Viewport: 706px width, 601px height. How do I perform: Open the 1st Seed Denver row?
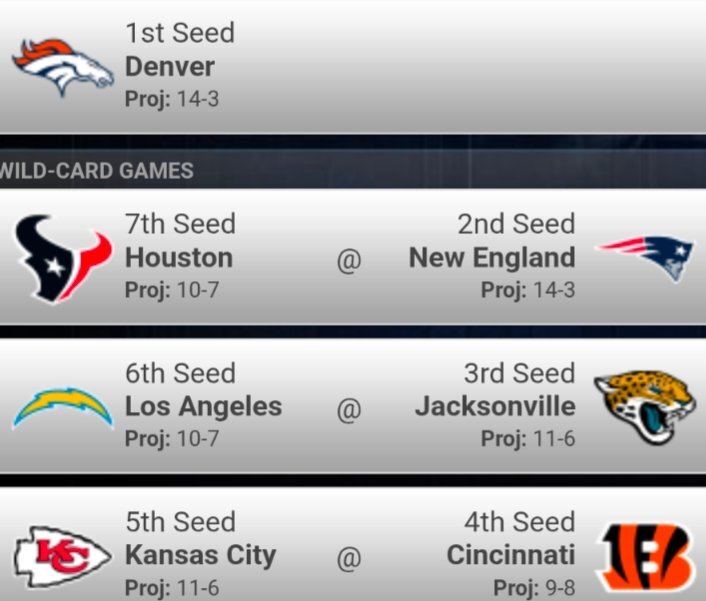point(352,66)
